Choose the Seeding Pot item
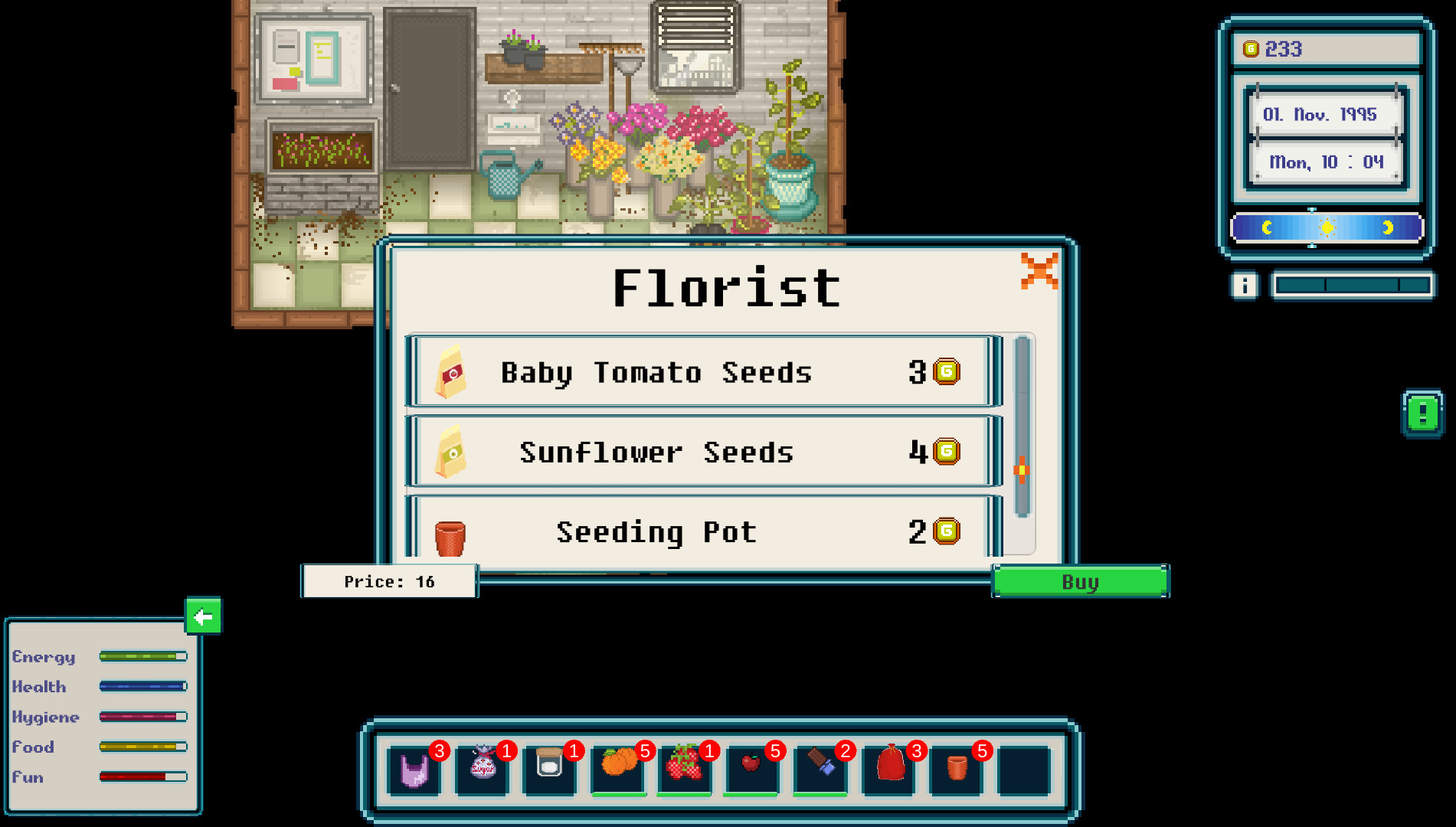 (703, 530)
